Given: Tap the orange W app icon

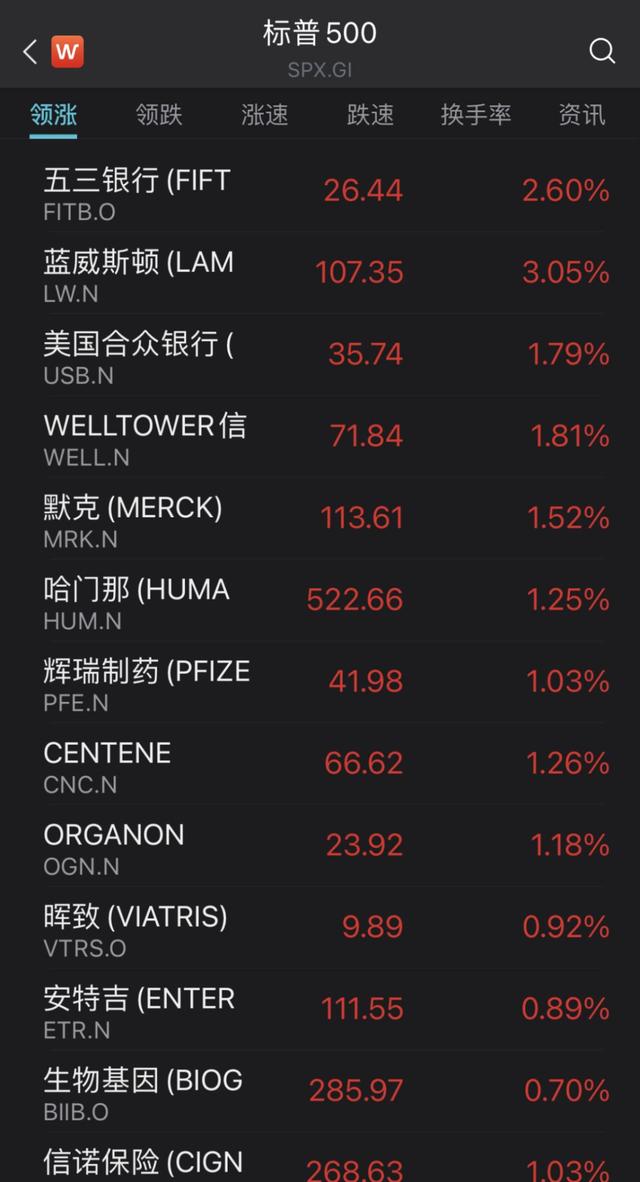Looking at the screenshot, I should click(67, 52).
